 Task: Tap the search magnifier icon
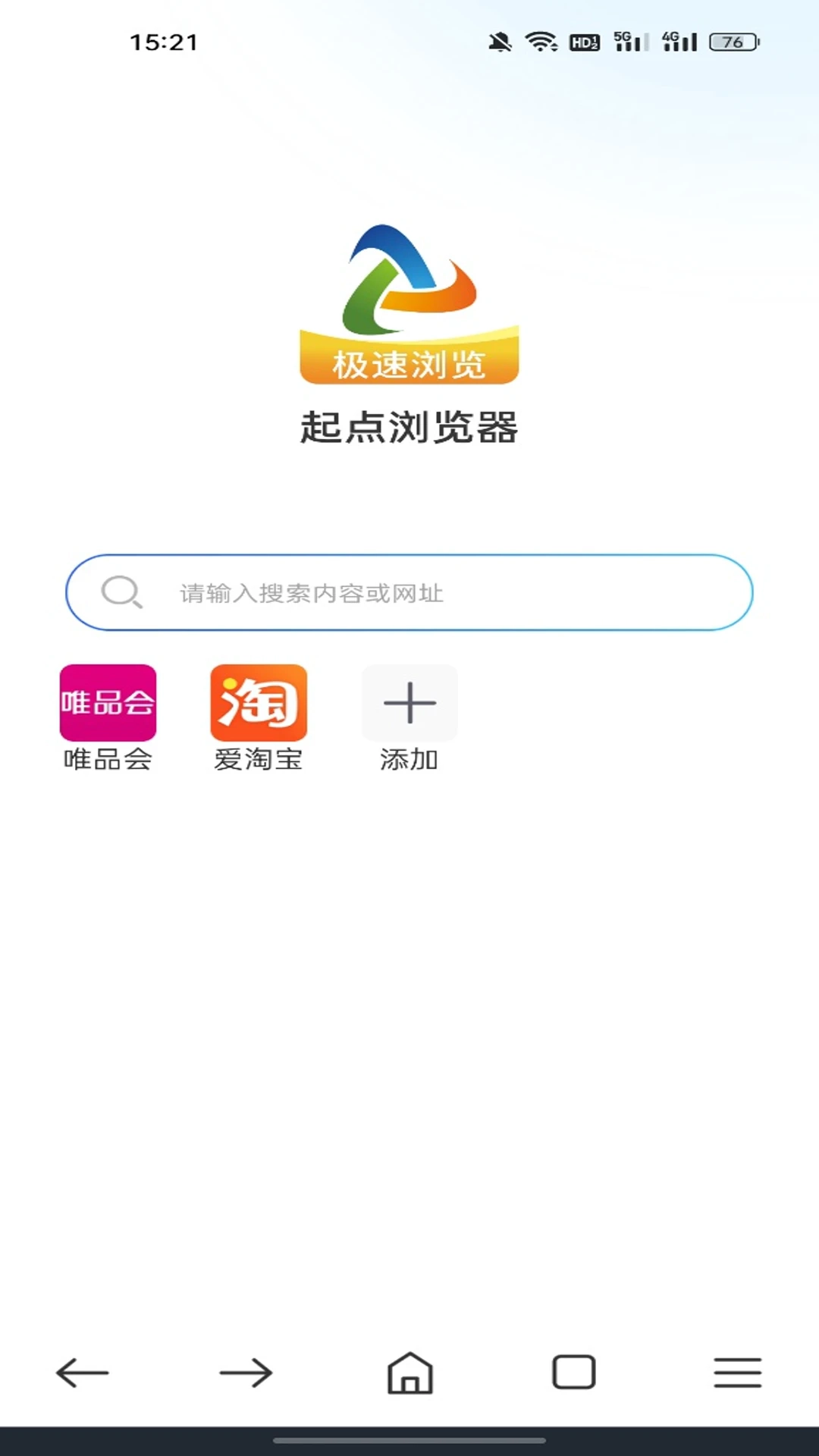(x=123, y=592)
